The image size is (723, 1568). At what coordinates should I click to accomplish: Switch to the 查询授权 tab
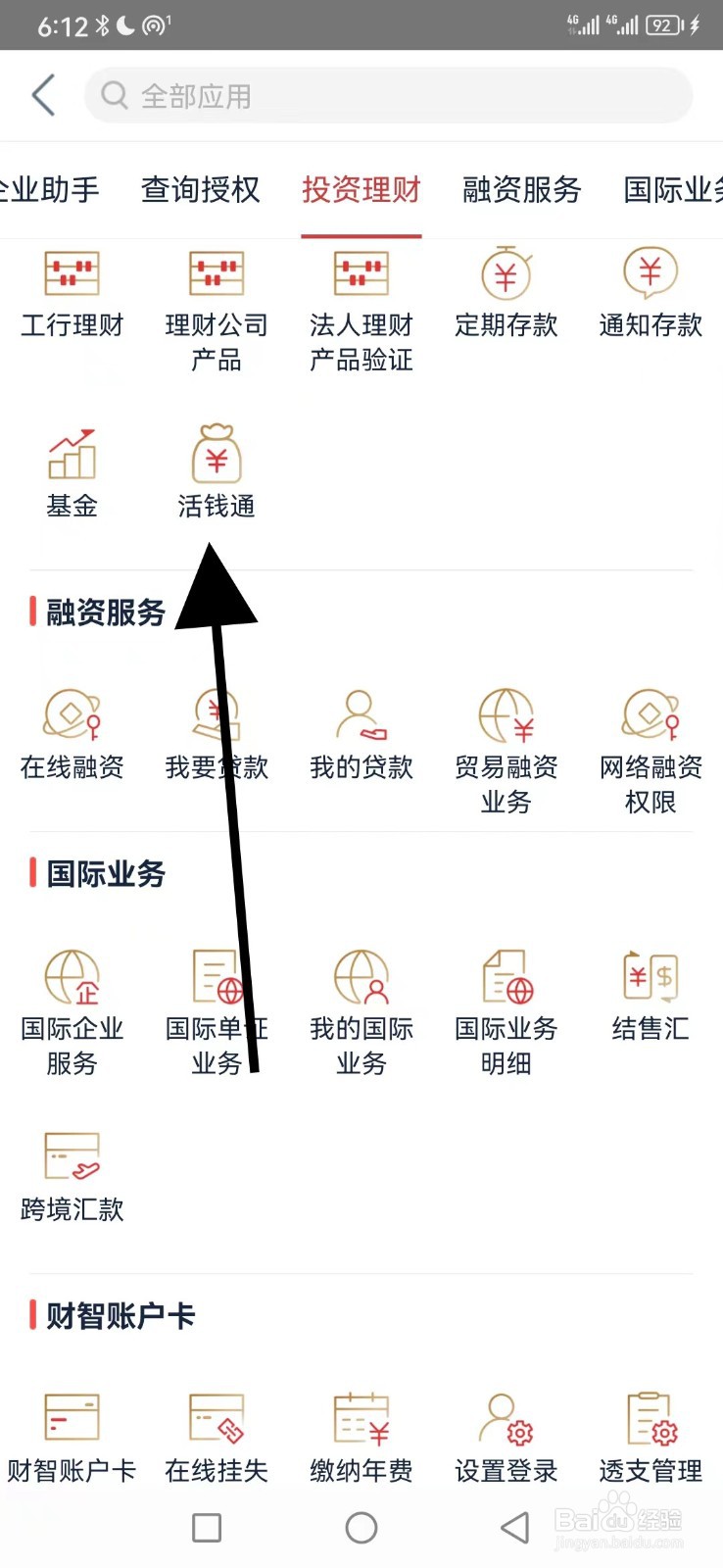point(200,191)
